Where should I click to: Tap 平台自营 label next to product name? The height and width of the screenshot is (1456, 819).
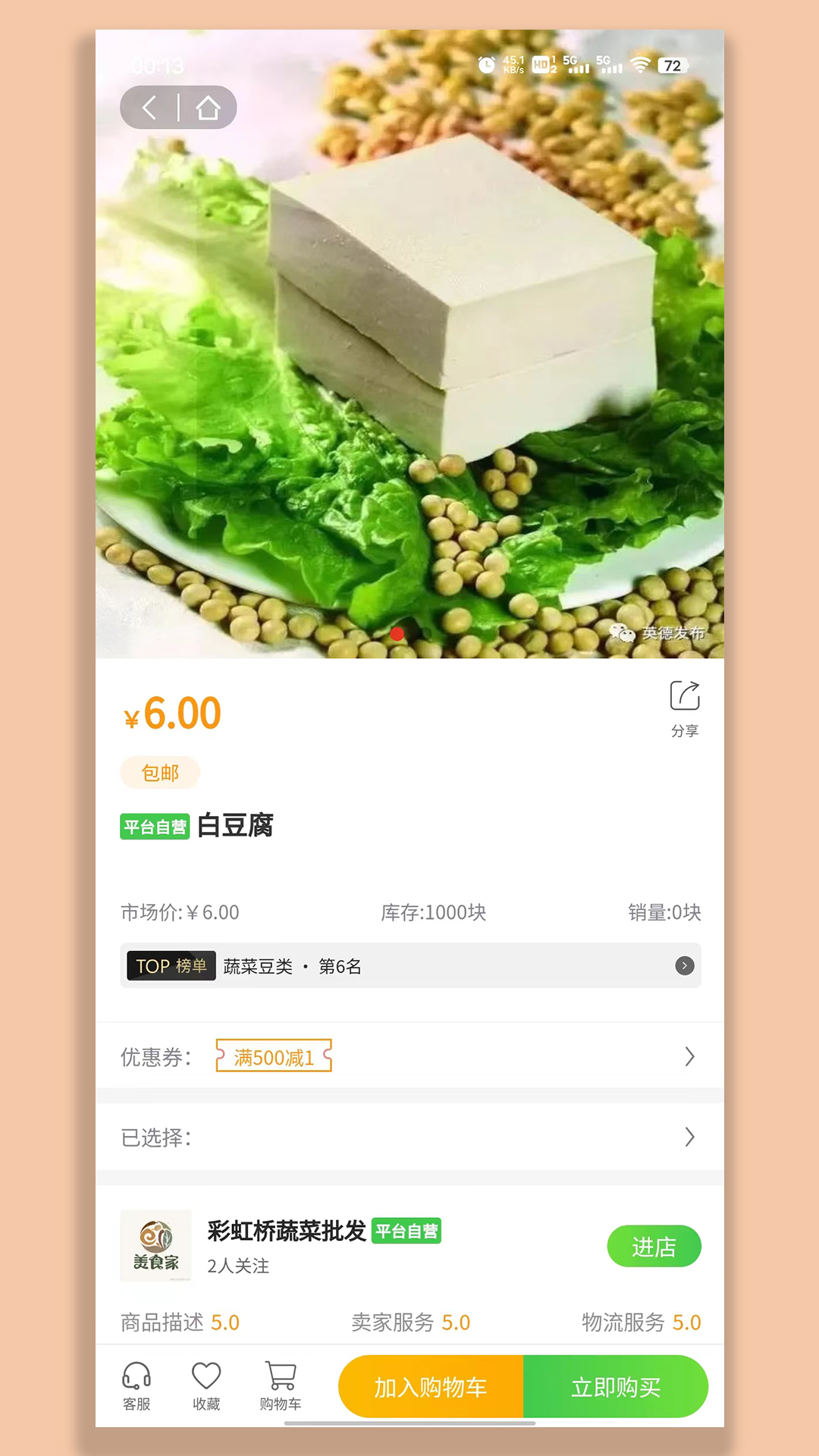coord(155,827)
